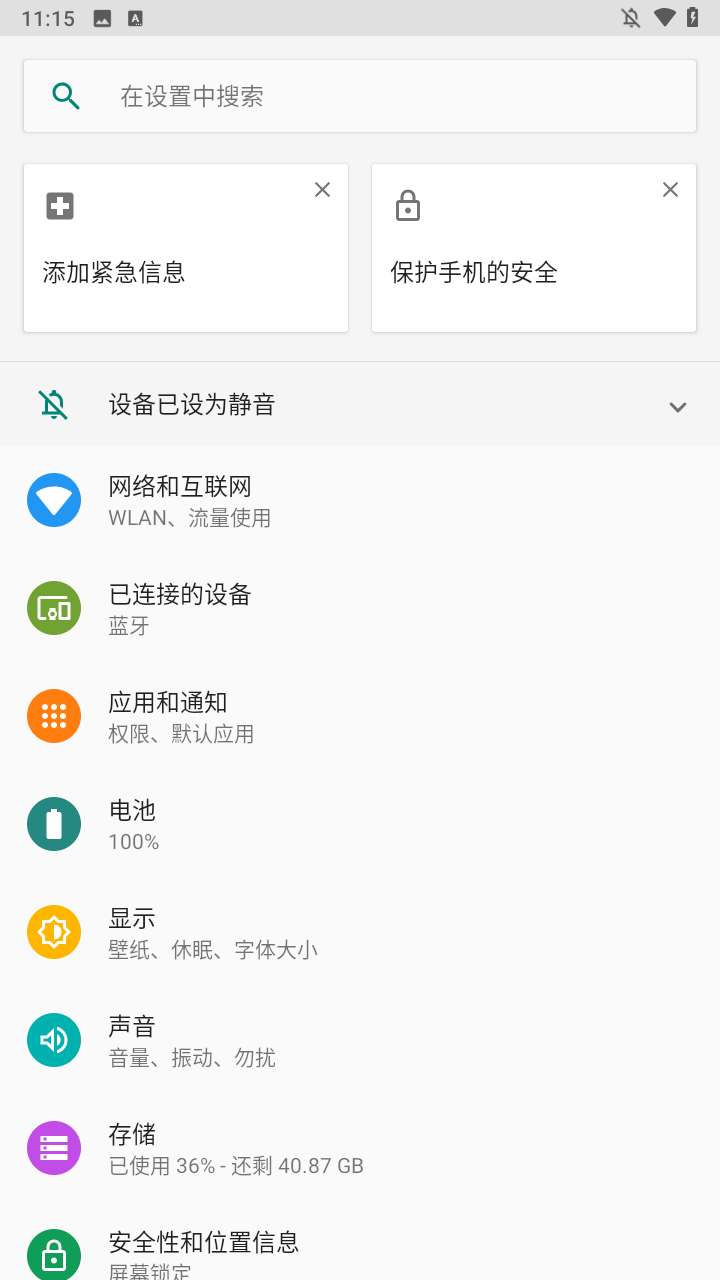Open 电池 settings via the battery icon

pos(53,823)
